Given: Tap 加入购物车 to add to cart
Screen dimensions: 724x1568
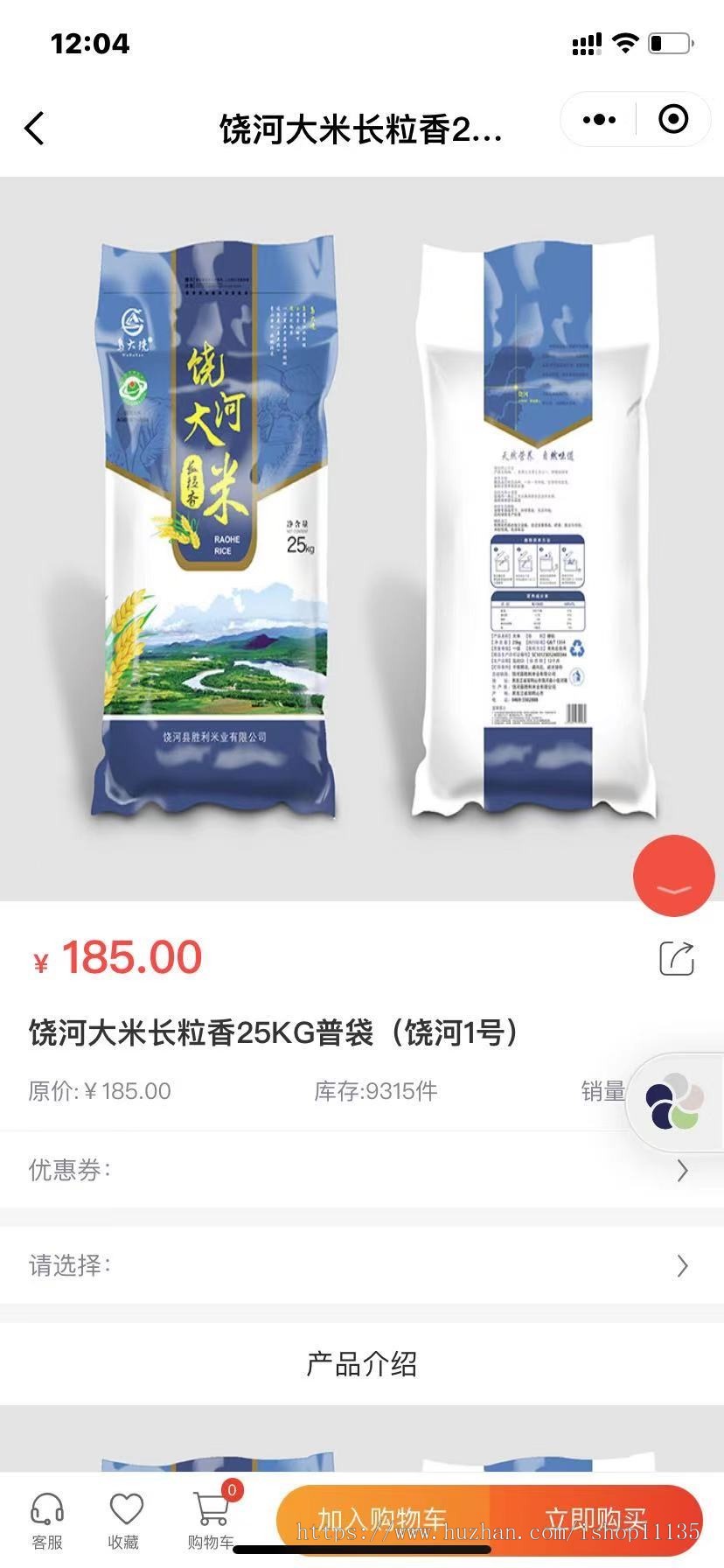Looking at the screenshot, I should [383, 1521].
